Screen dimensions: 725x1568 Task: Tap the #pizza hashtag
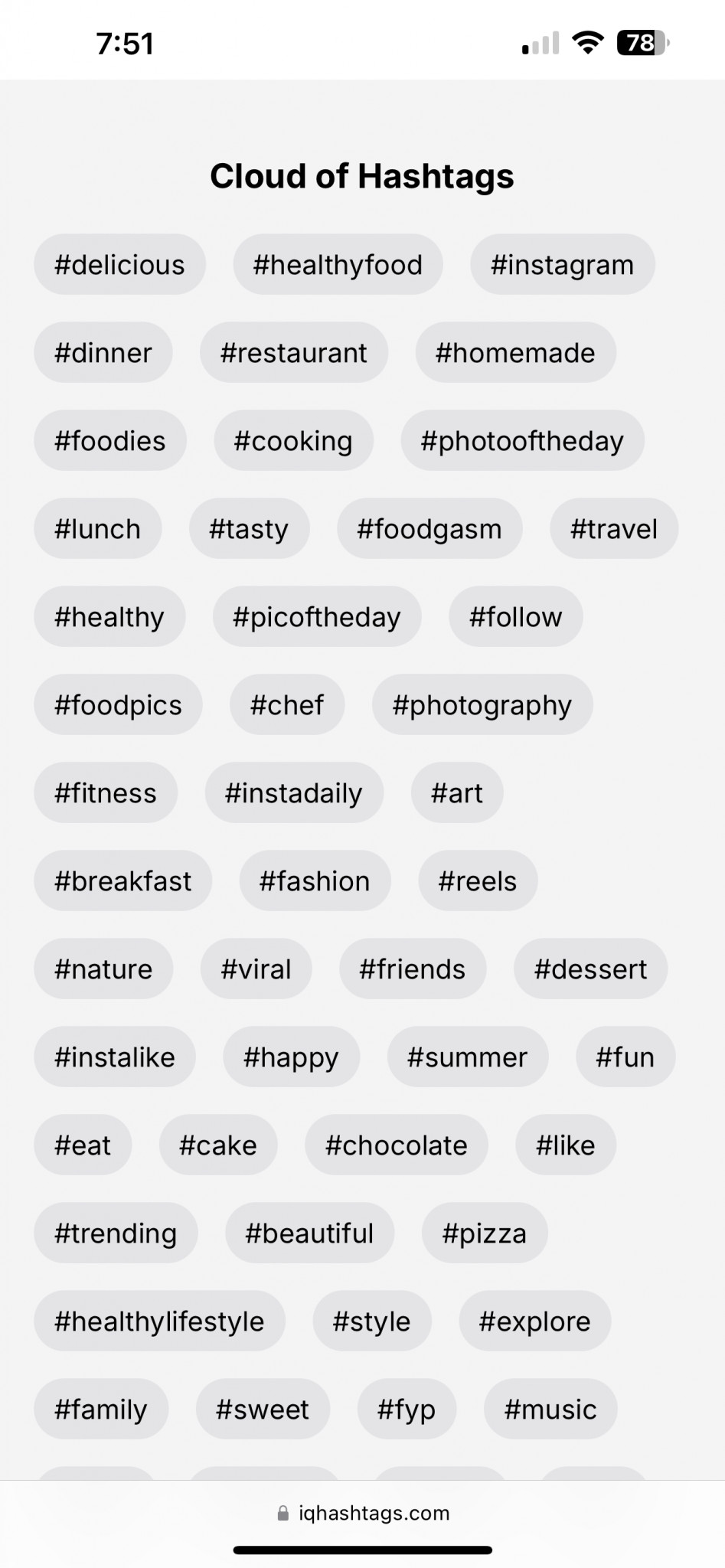[x=484, y=1233]
